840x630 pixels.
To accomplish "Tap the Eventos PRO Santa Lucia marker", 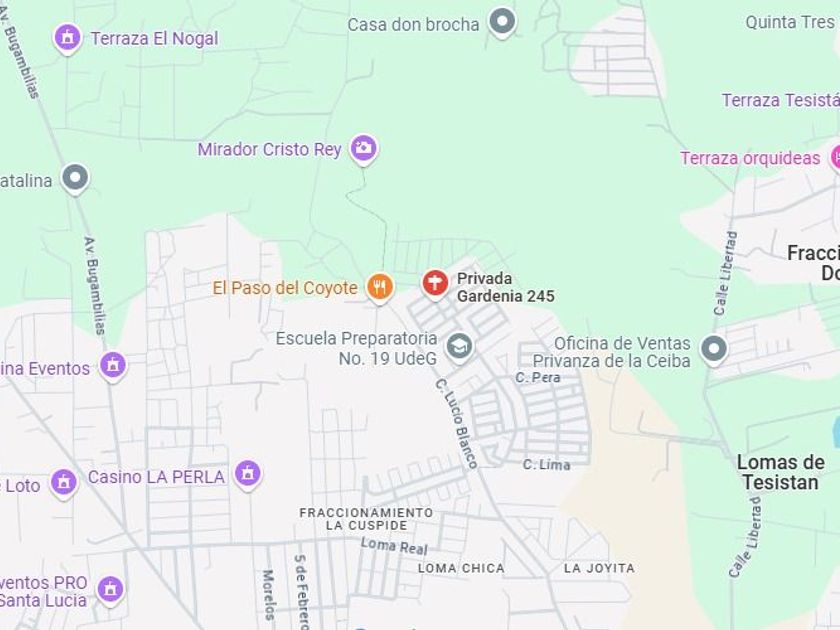I will pos(110,590).
